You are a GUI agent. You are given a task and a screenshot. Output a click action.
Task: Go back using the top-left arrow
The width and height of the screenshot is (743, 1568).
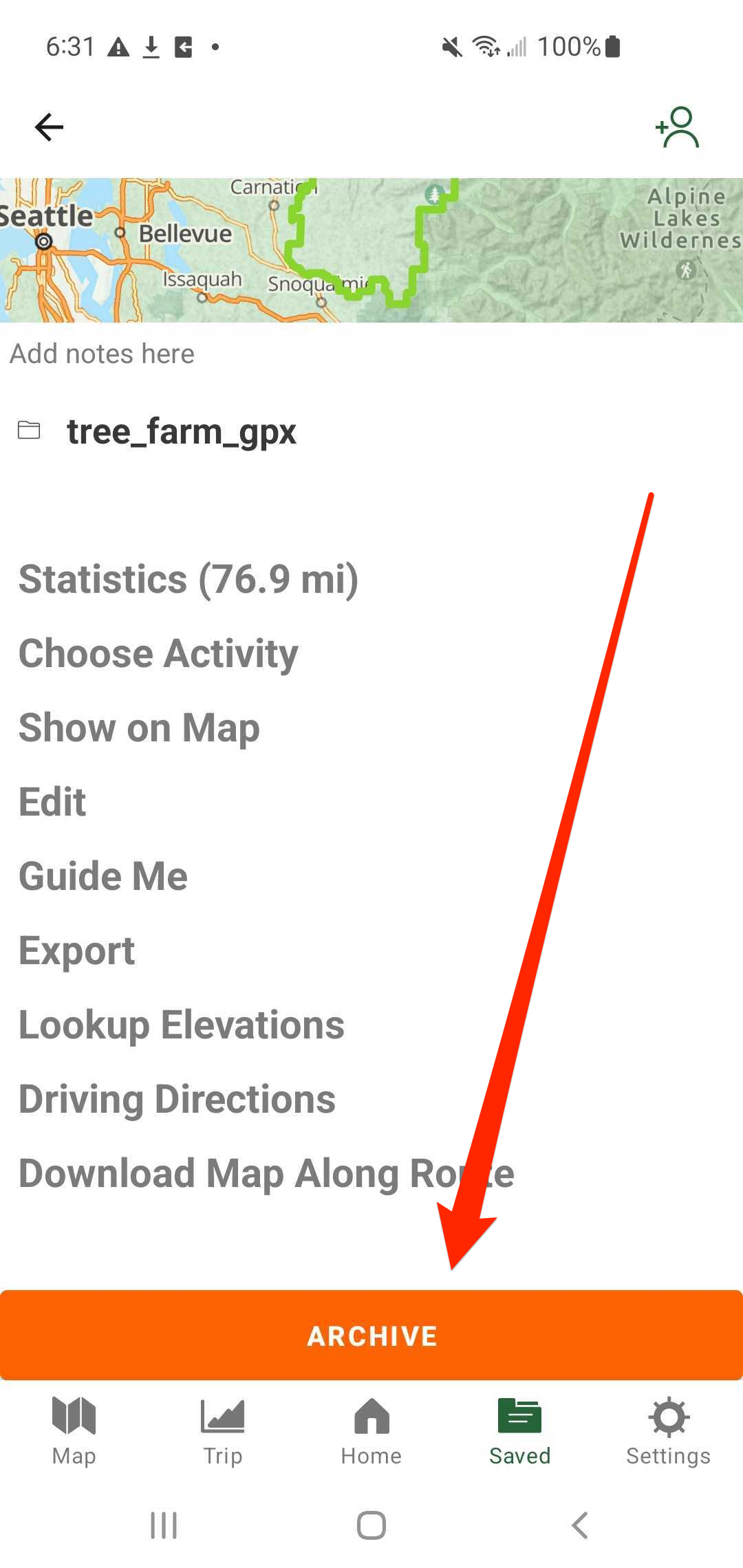(x=49, y=127)
